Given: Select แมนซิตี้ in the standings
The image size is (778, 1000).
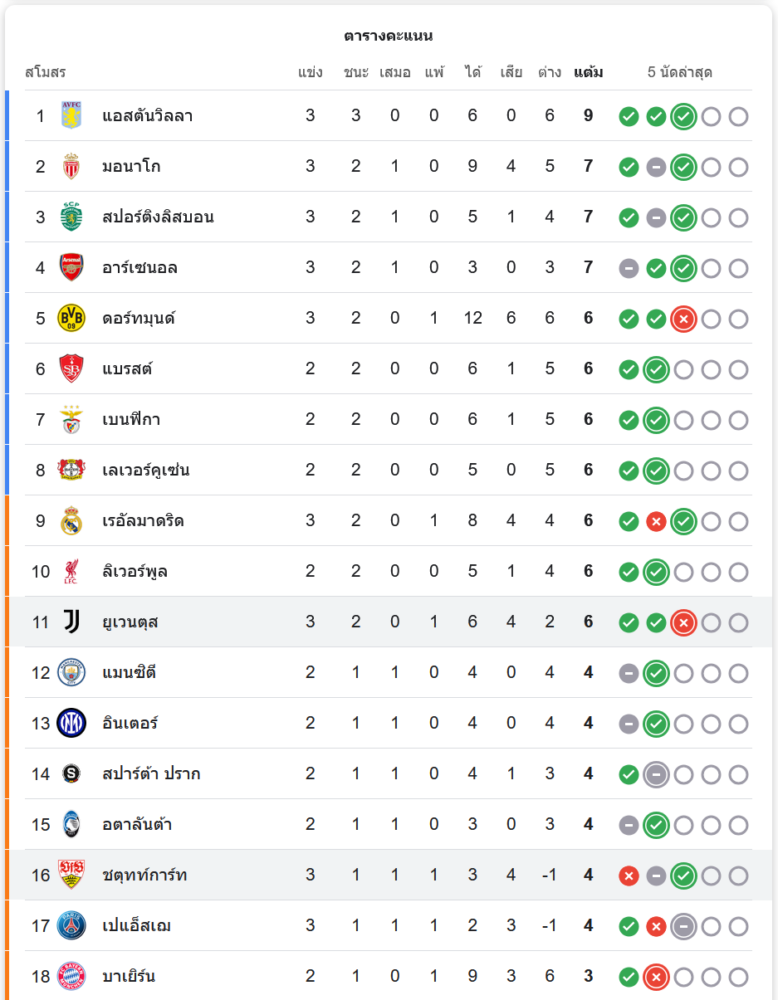Looking at the screenshot, I should (x=129, y=673).
